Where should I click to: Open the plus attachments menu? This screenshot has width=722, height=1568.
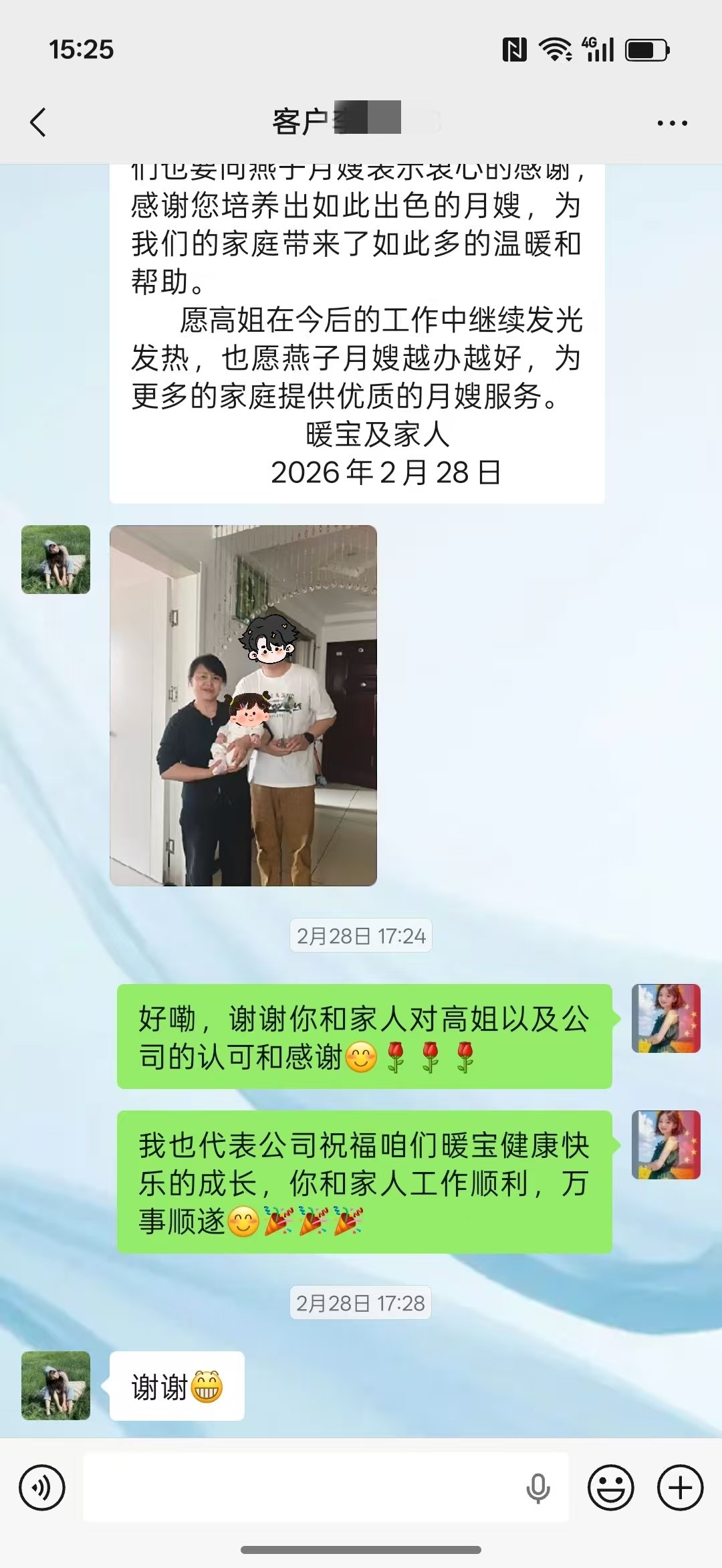680,1488
